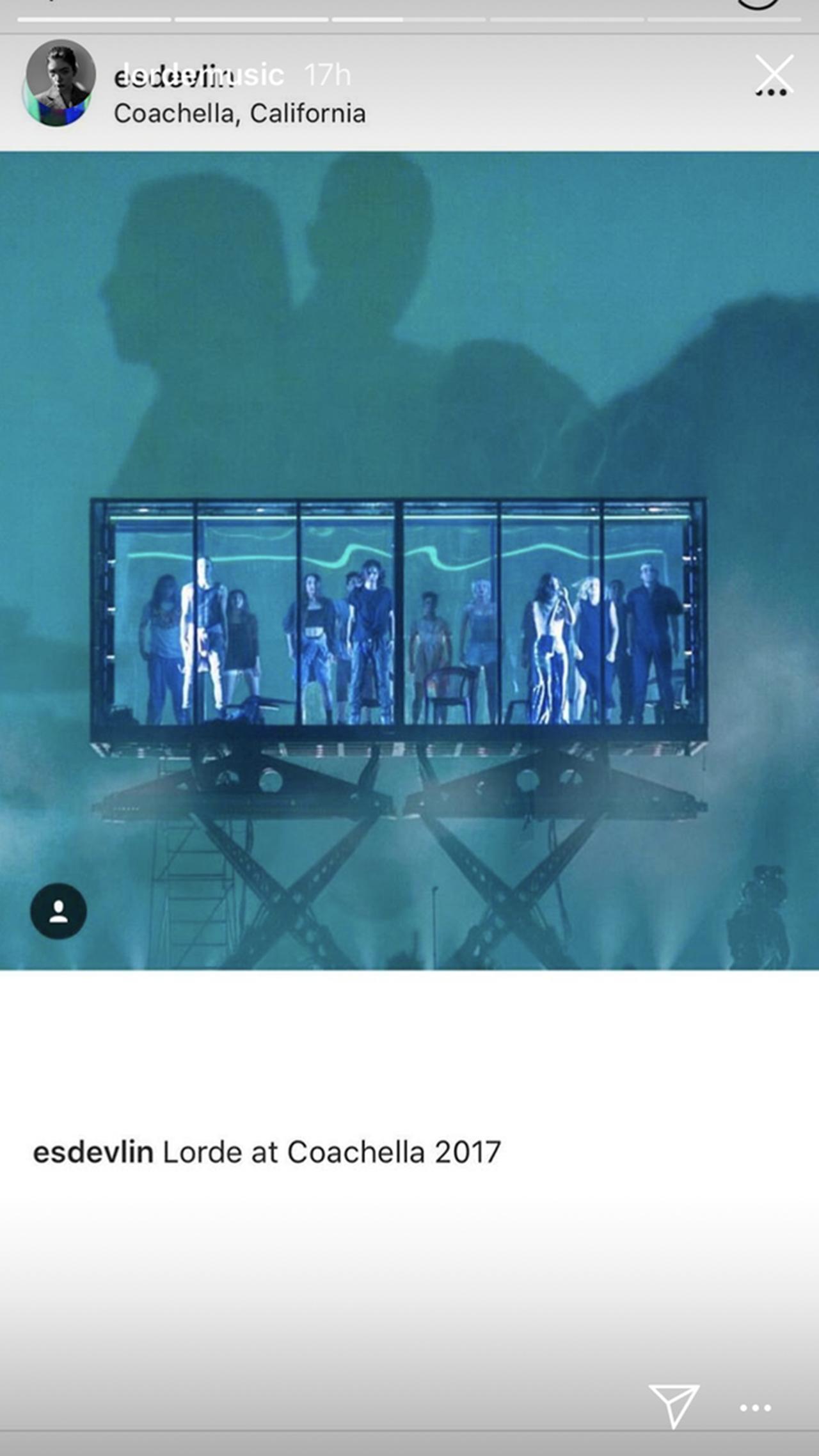The image size is (819, 1456).
Task: Open the Coachella, California location
Action: pyautogui.click(x=239, y=113)
